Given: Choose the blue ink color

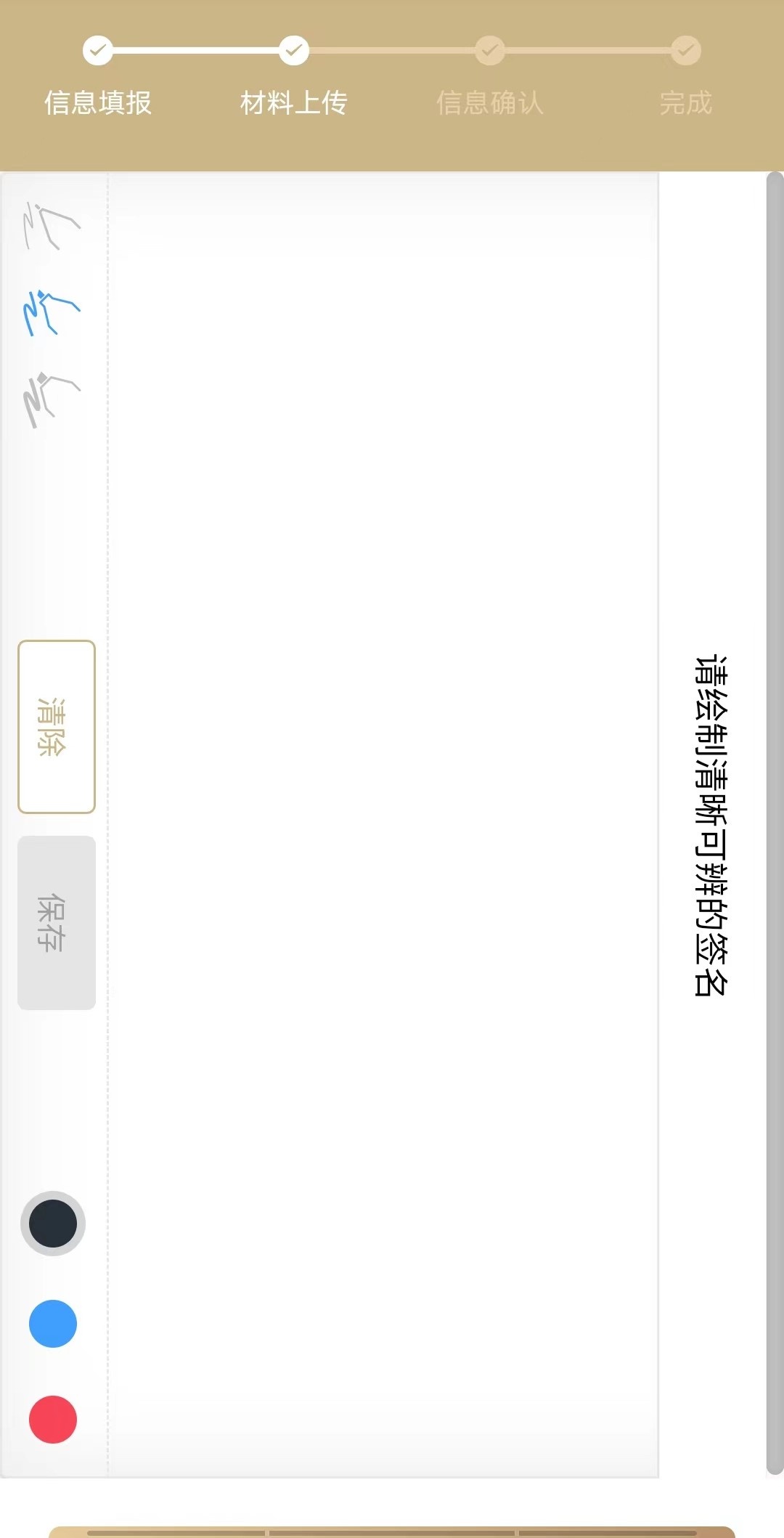Looking at the screenshot, I should click(x=53, y=1324).
